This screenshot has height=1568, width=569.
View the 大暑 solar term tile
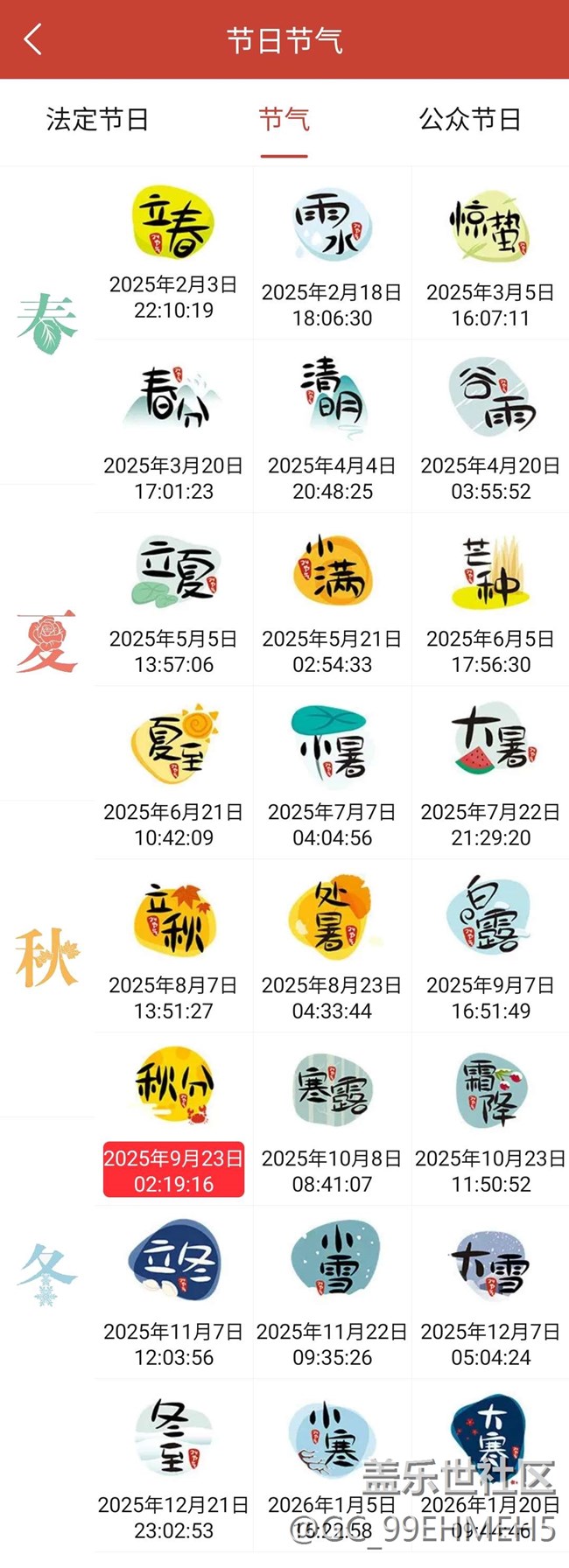[x=490, y=775]
